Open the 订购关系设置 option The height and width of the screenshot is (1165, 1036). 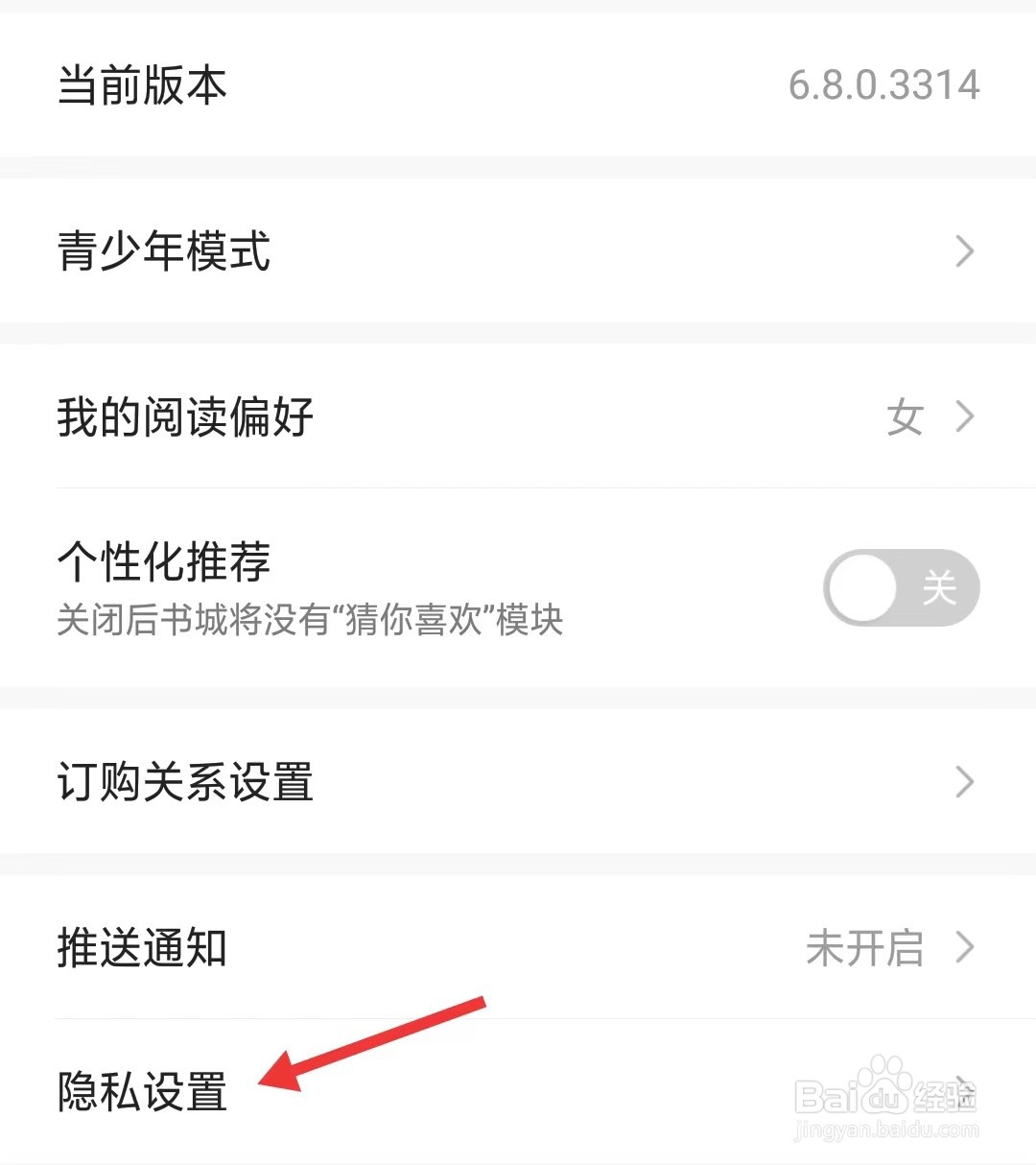pos(184,781)
